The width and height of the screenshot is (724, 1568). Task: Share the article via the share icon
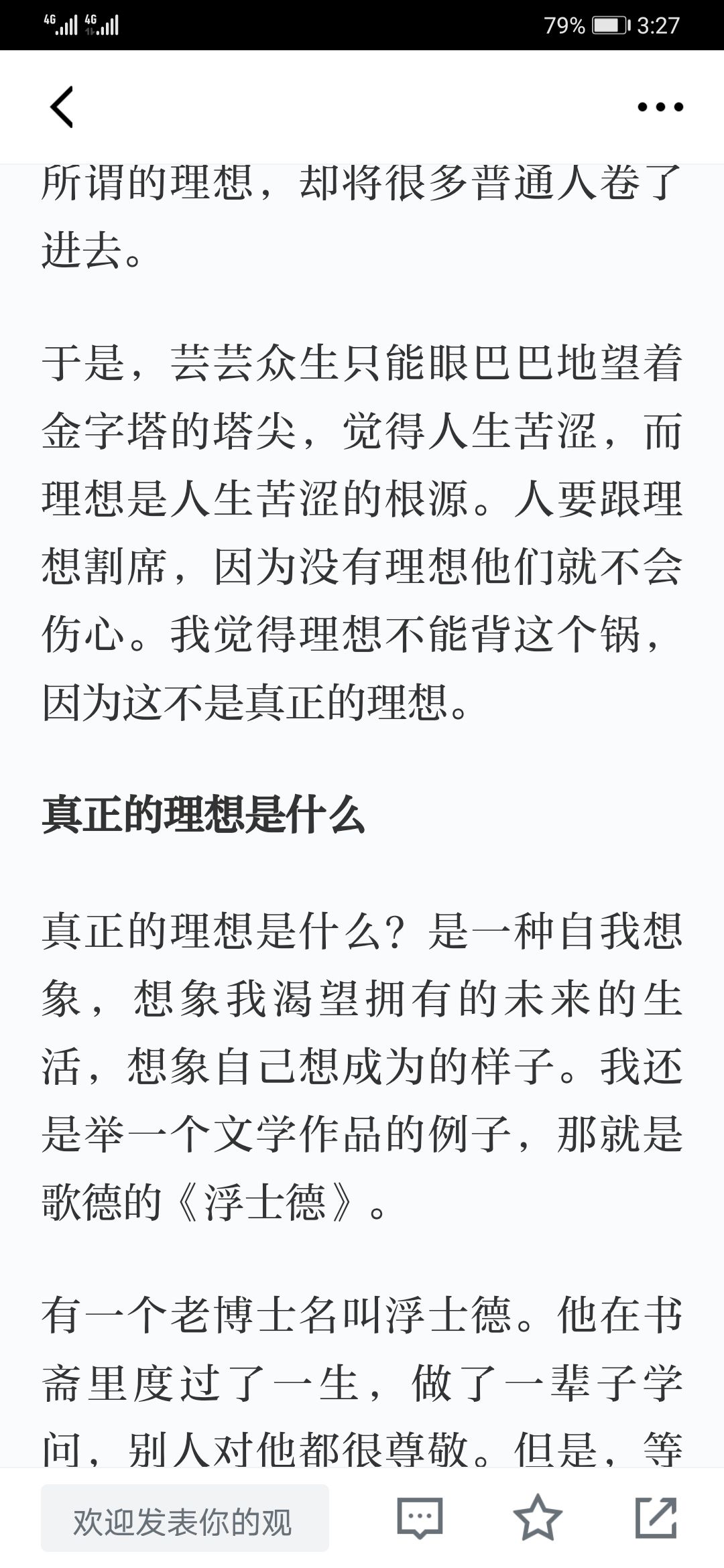point(656,1517)
